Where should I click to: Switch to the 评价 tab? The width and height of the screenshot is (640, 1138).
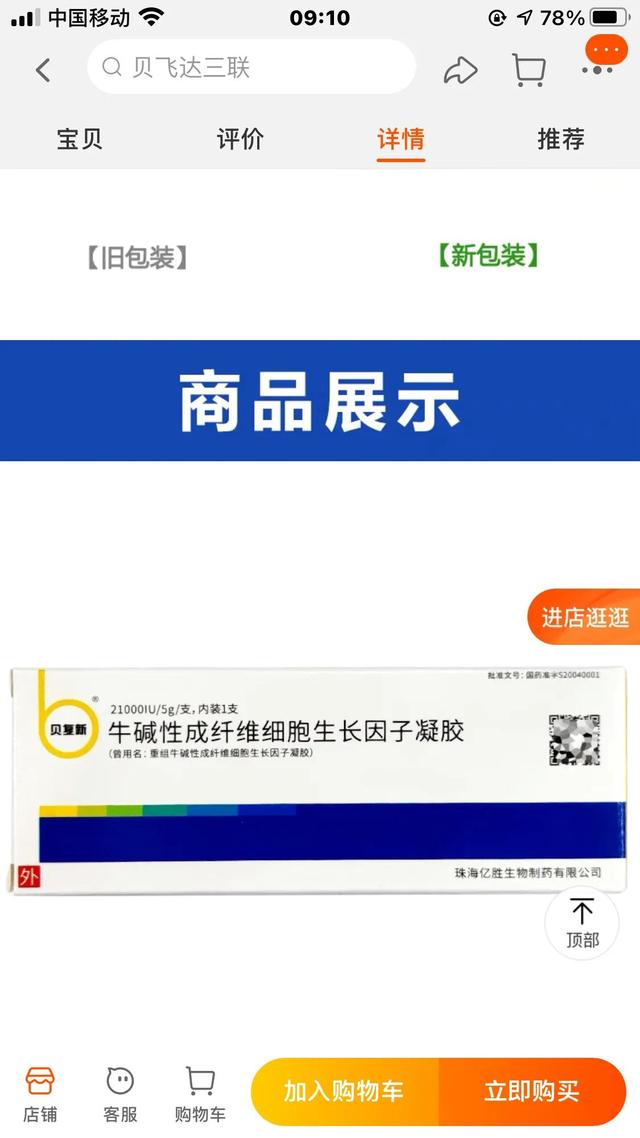click(x=240, y=139)
